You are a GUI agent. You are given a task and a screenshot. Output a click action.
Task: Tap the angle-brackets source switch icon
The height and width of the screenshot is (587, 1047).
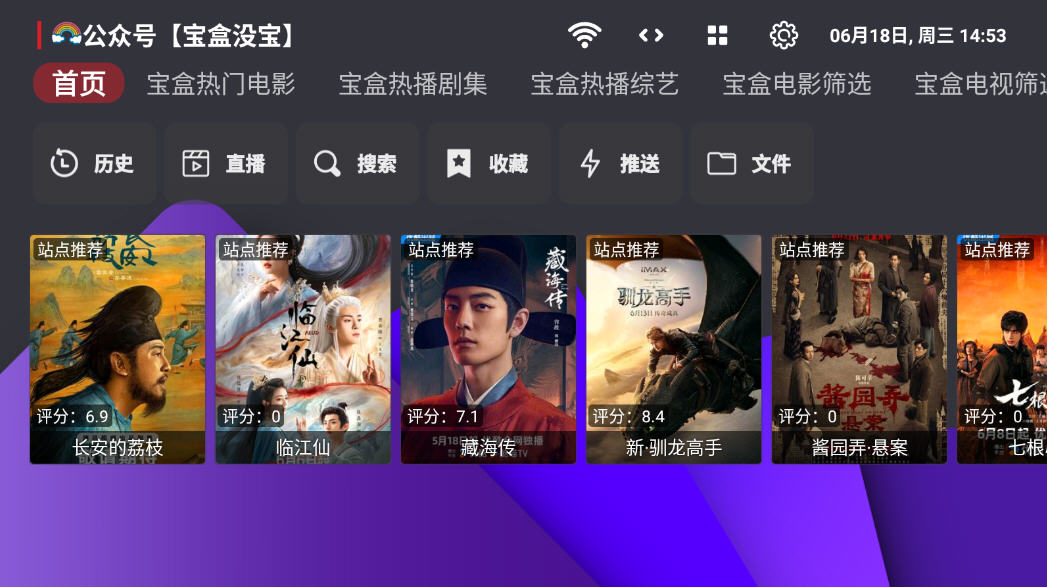click(651, 36)
